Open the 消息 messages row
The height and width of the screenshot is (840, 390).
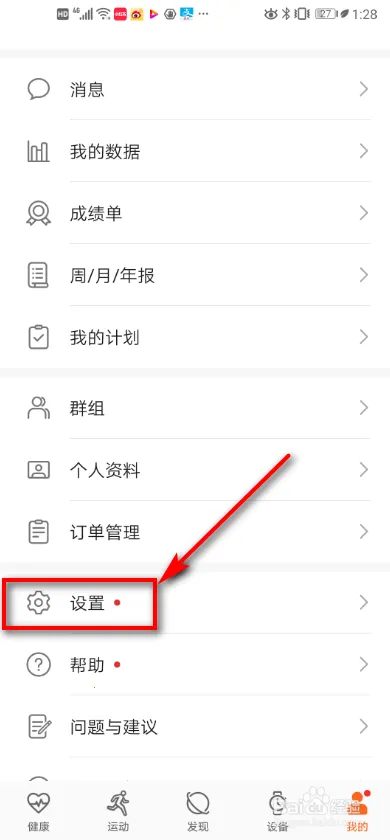(x=195, y=89)
